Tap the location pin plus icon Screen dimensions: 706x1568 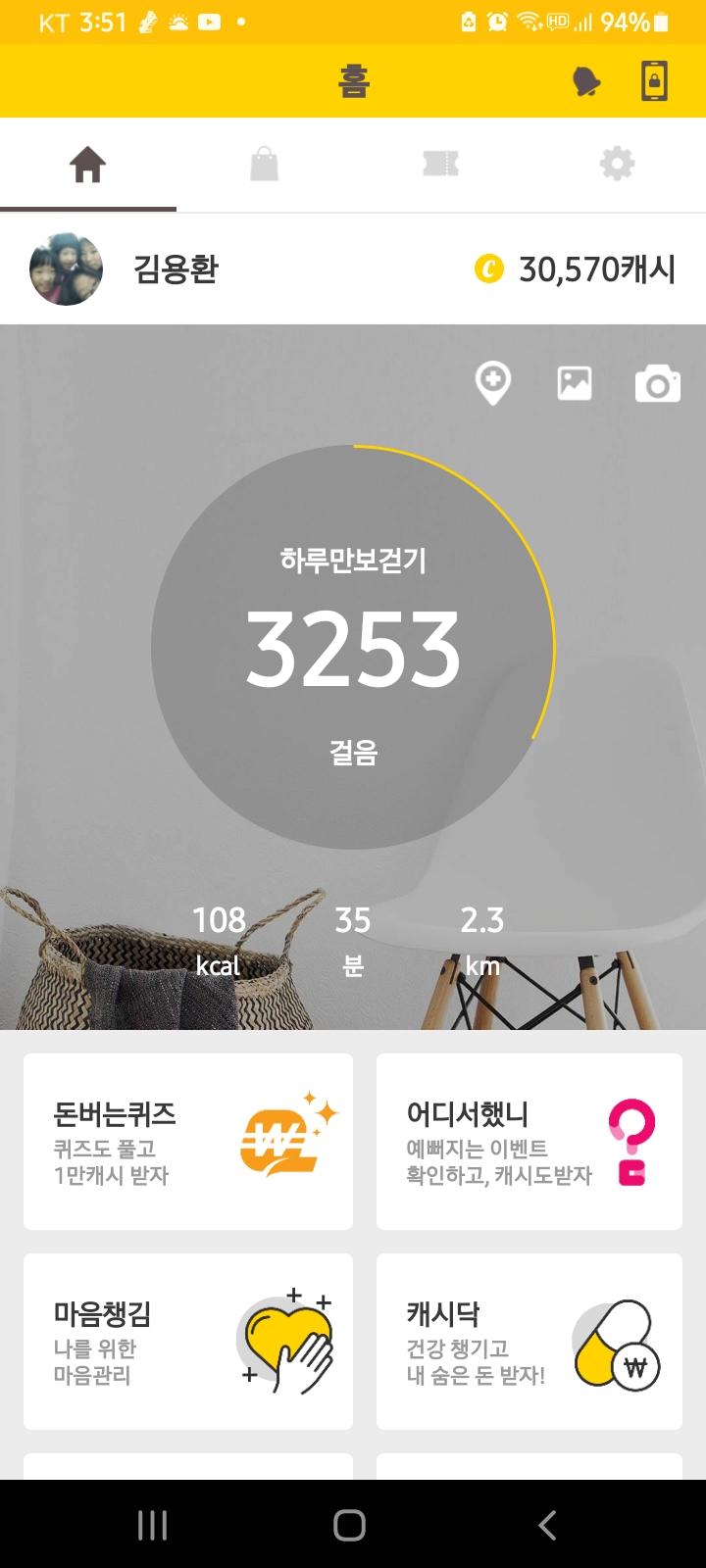point(492,382)
